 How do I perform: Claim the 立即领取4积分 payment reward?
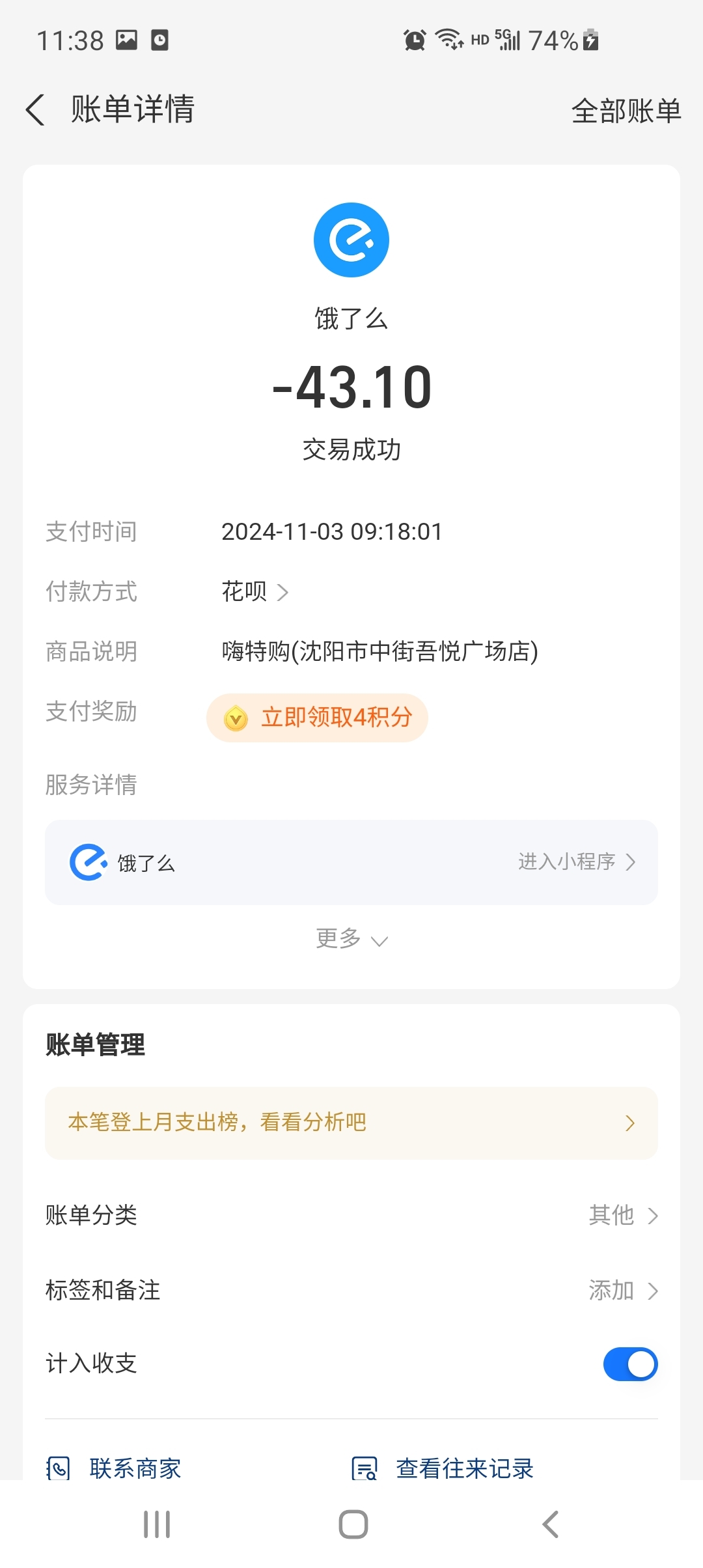[x=317, y=718]
